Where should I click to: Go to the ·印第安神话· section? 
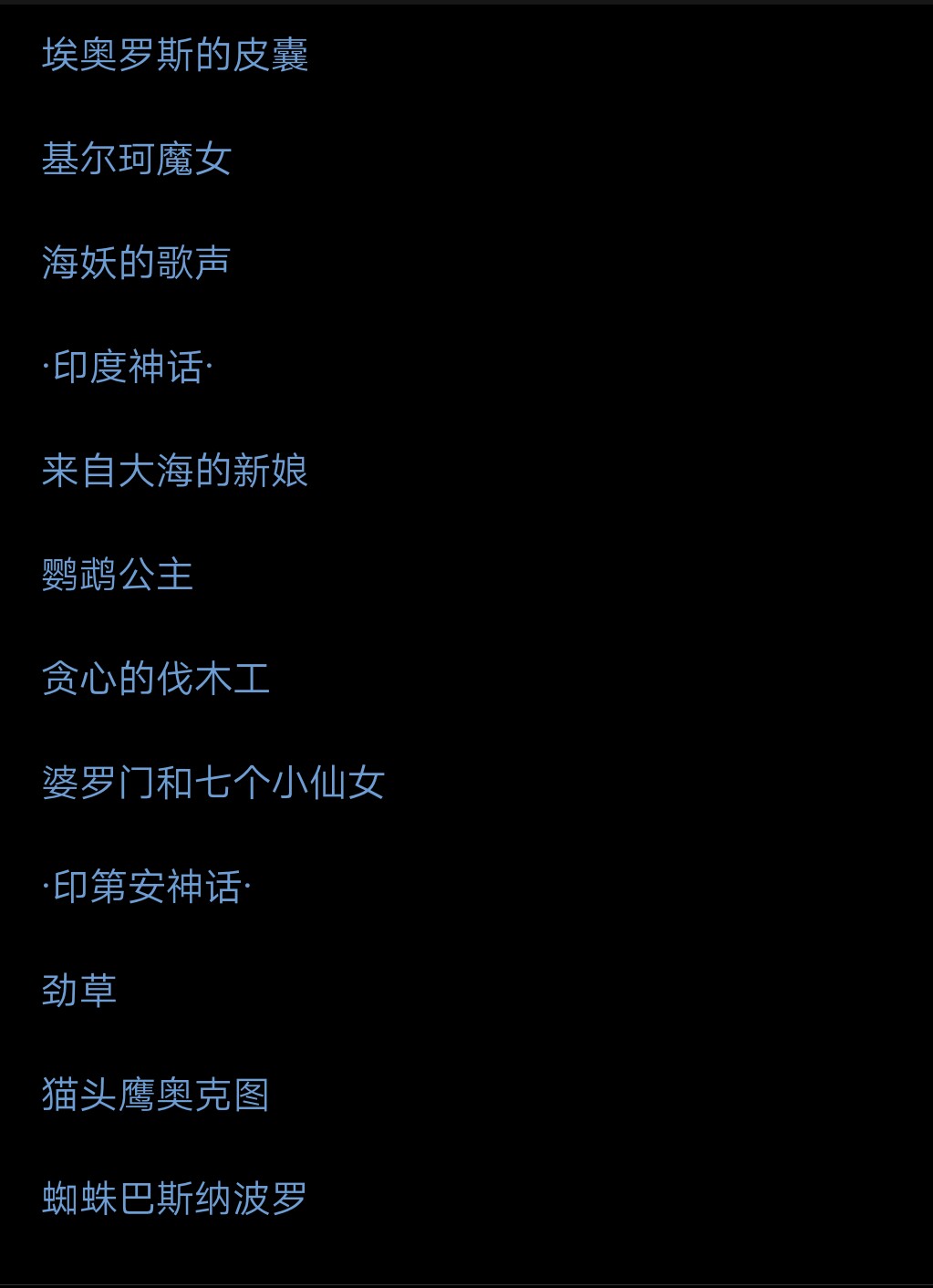pyautogui.click(x=147, y=887)
